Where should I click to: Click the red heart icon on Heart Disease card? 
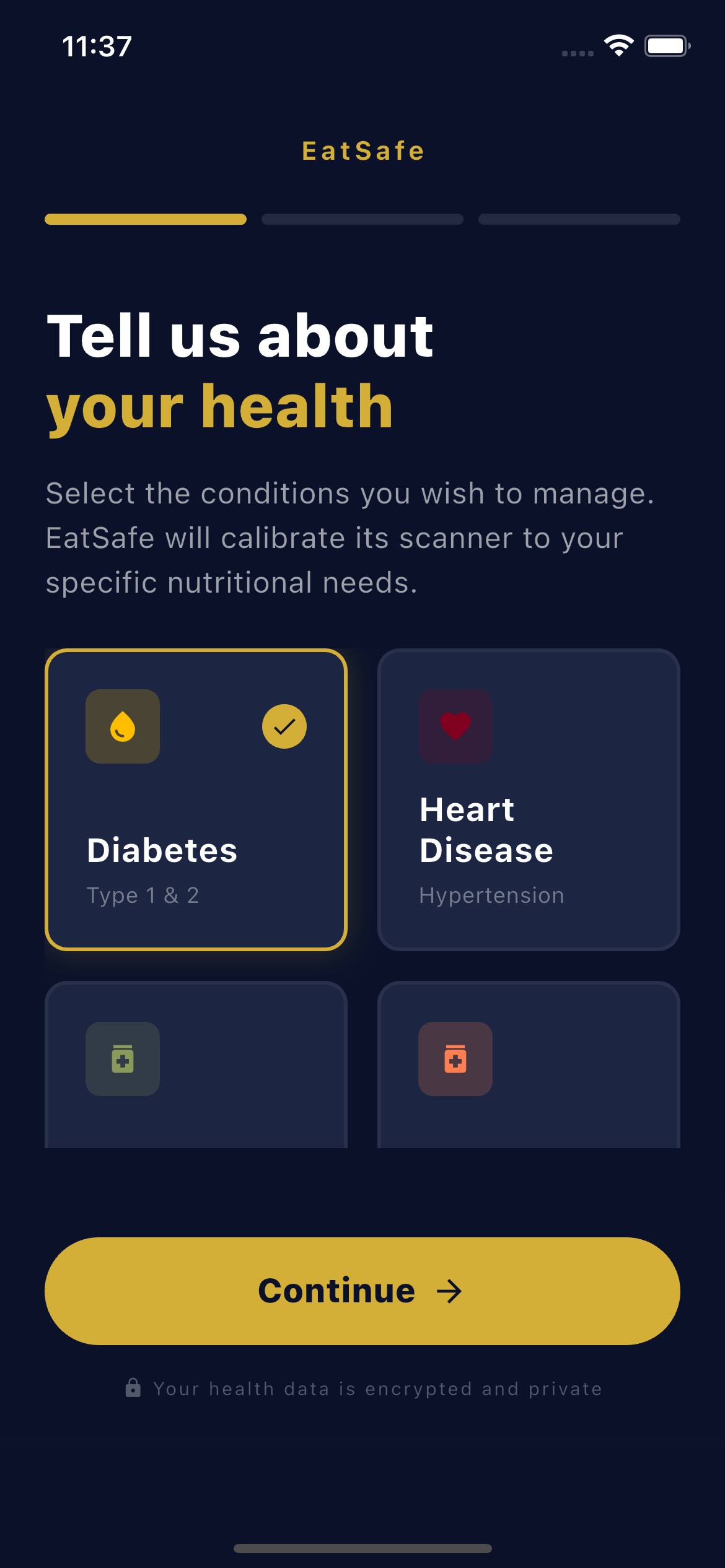pyautogui.click(x=455, y=727)
